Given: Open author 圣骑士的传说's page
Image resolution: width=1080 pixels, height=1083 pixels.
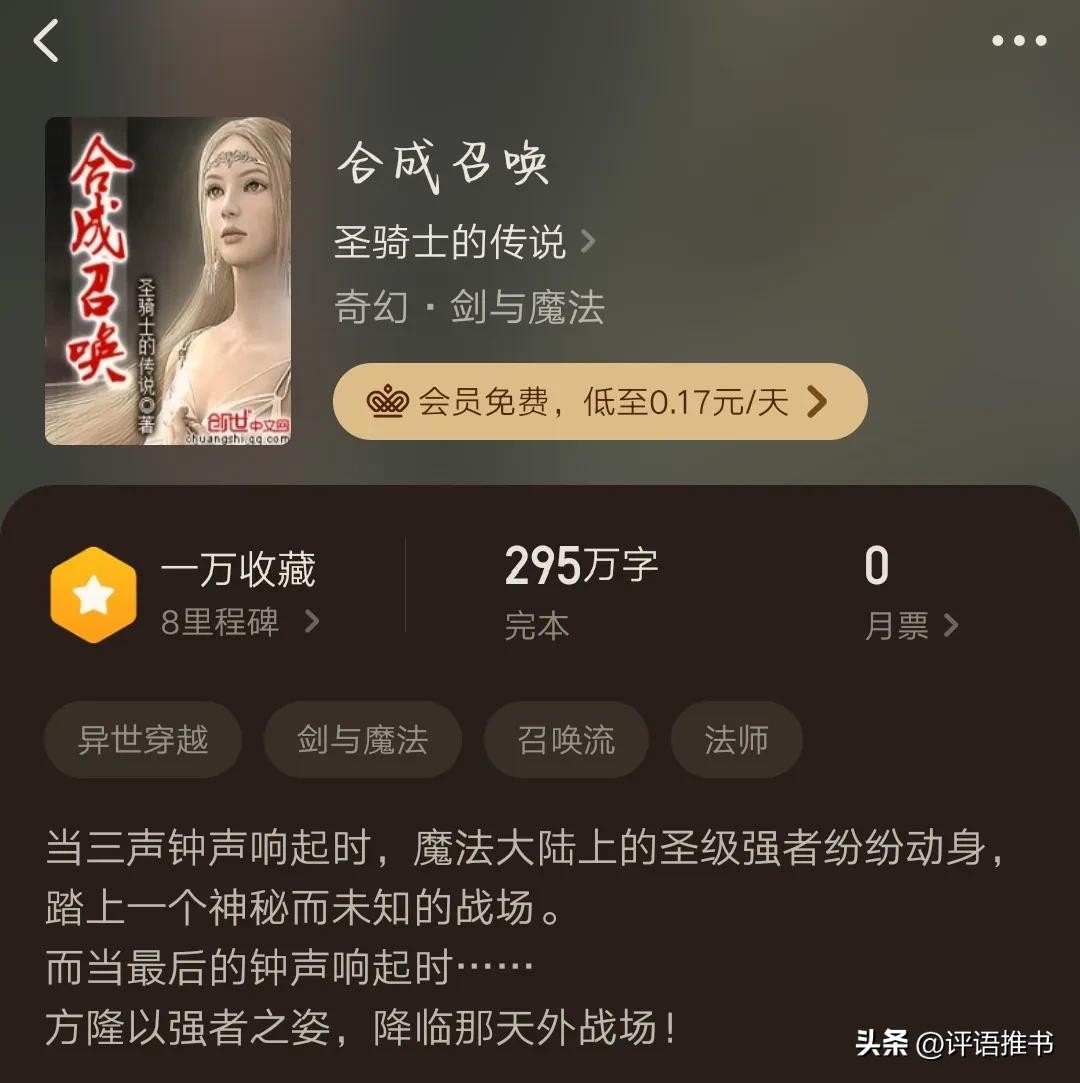Looking at the screenshot, I should coord(464,242).
